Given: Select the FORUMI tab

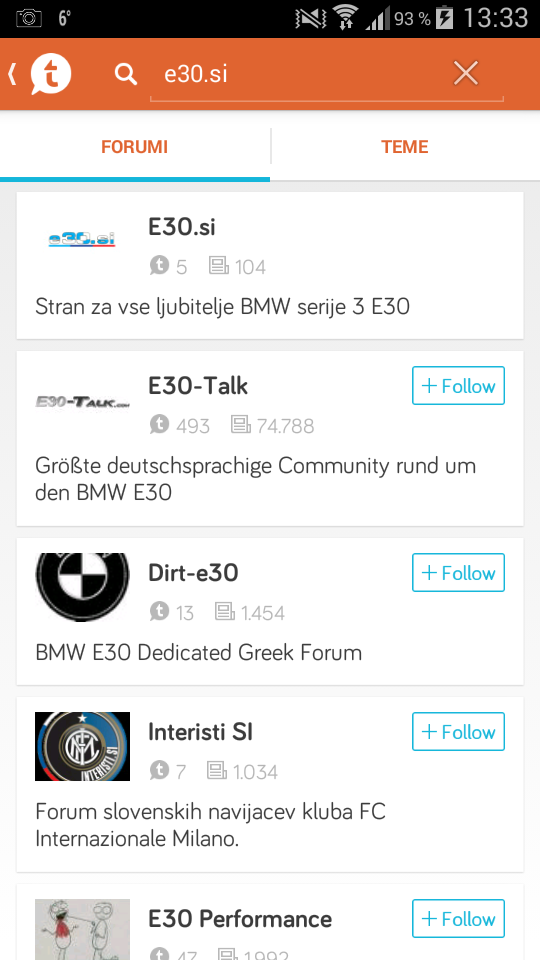Looking at the screenshot, I should pyautogui.click(x=135, y=147).
